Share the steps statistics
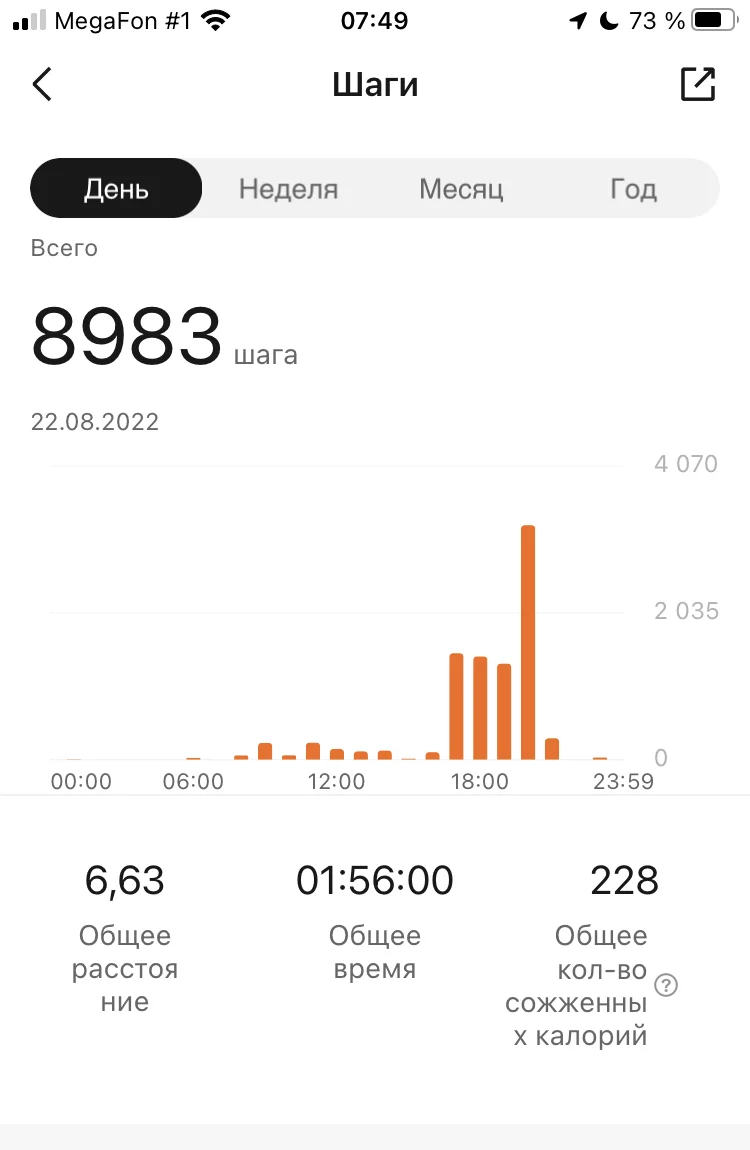The width and height of the screenshot is (750, 1150). (x=698, y=84)
